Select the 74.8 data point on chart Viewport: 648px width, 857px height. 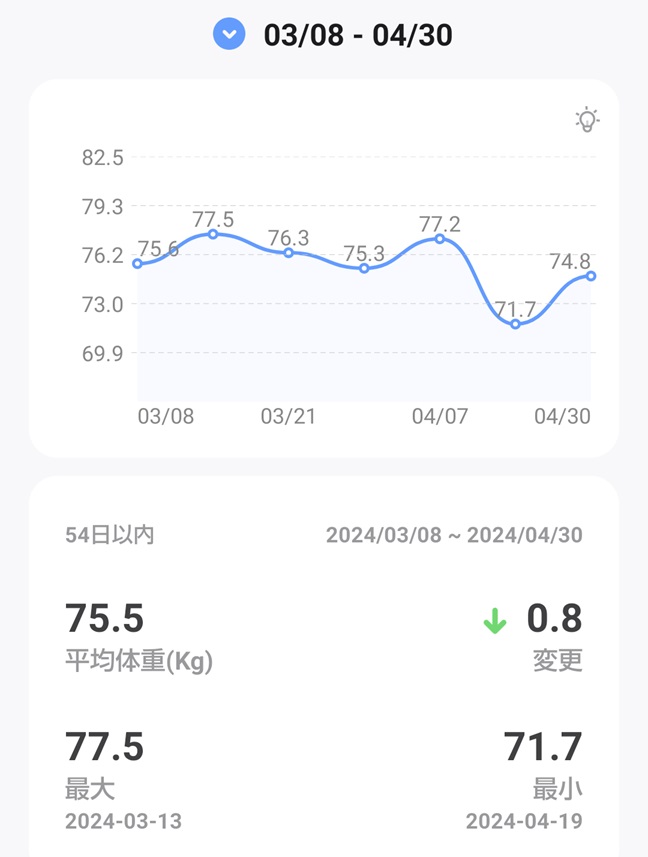pyautogui.click(x=591, y=276)
